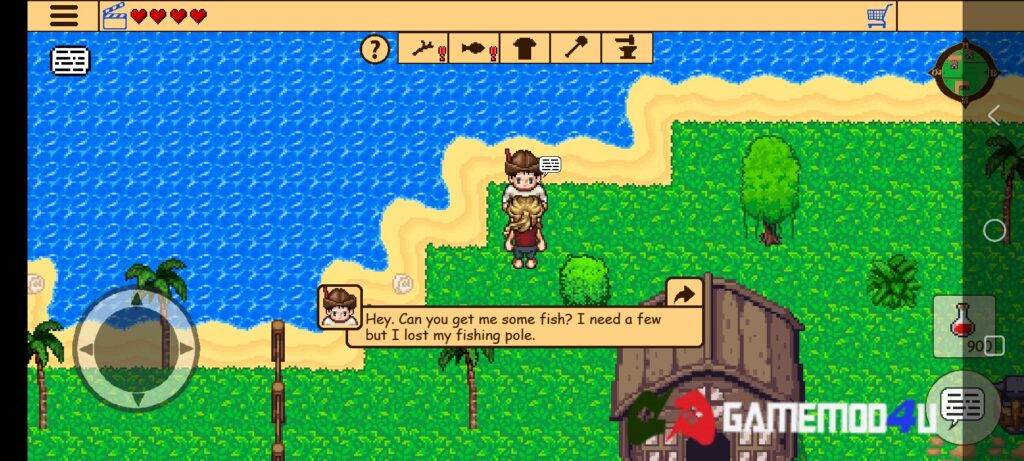Open the fishing skill tab
The width and height of the screenshot is (1024, 461).
pos(475,48)
